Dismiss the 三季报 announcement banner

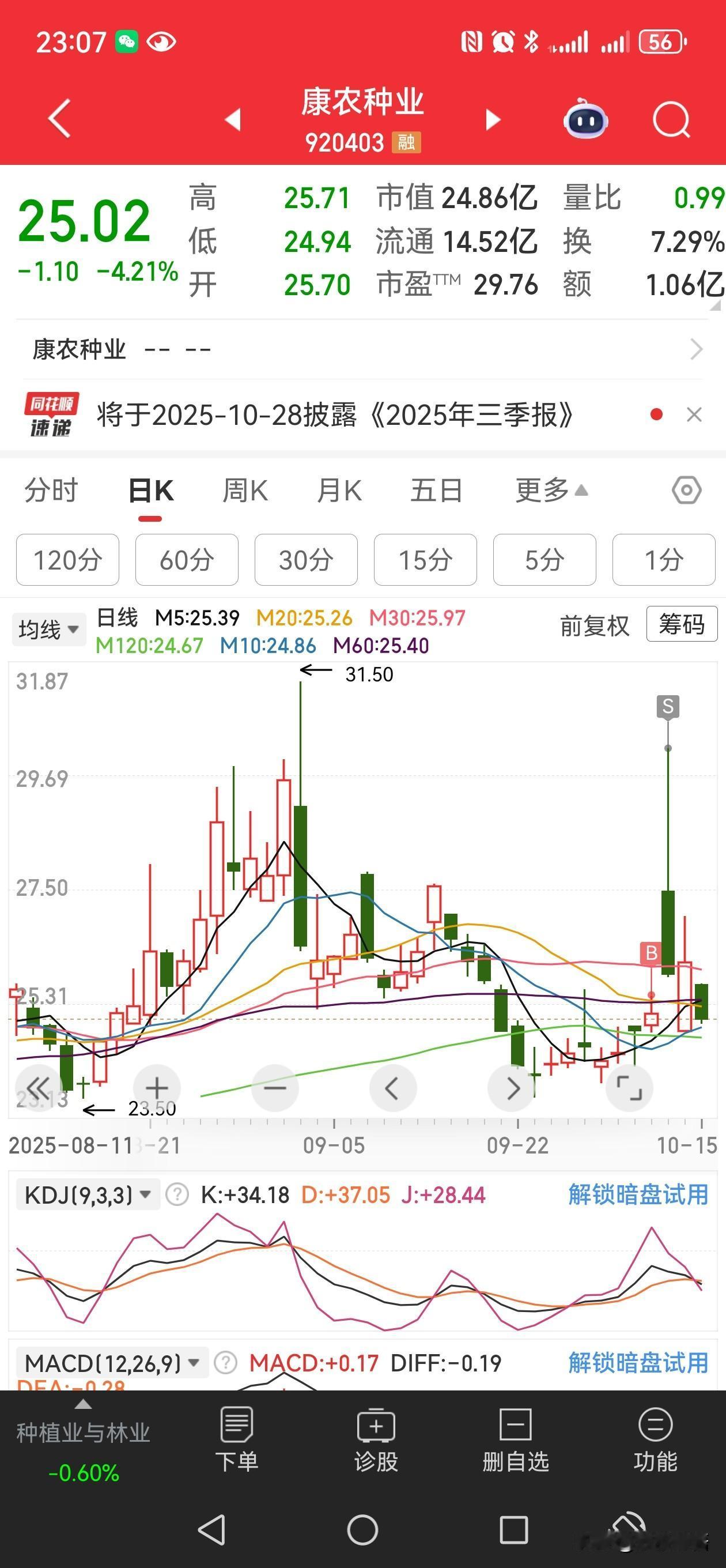coord(694,415)
